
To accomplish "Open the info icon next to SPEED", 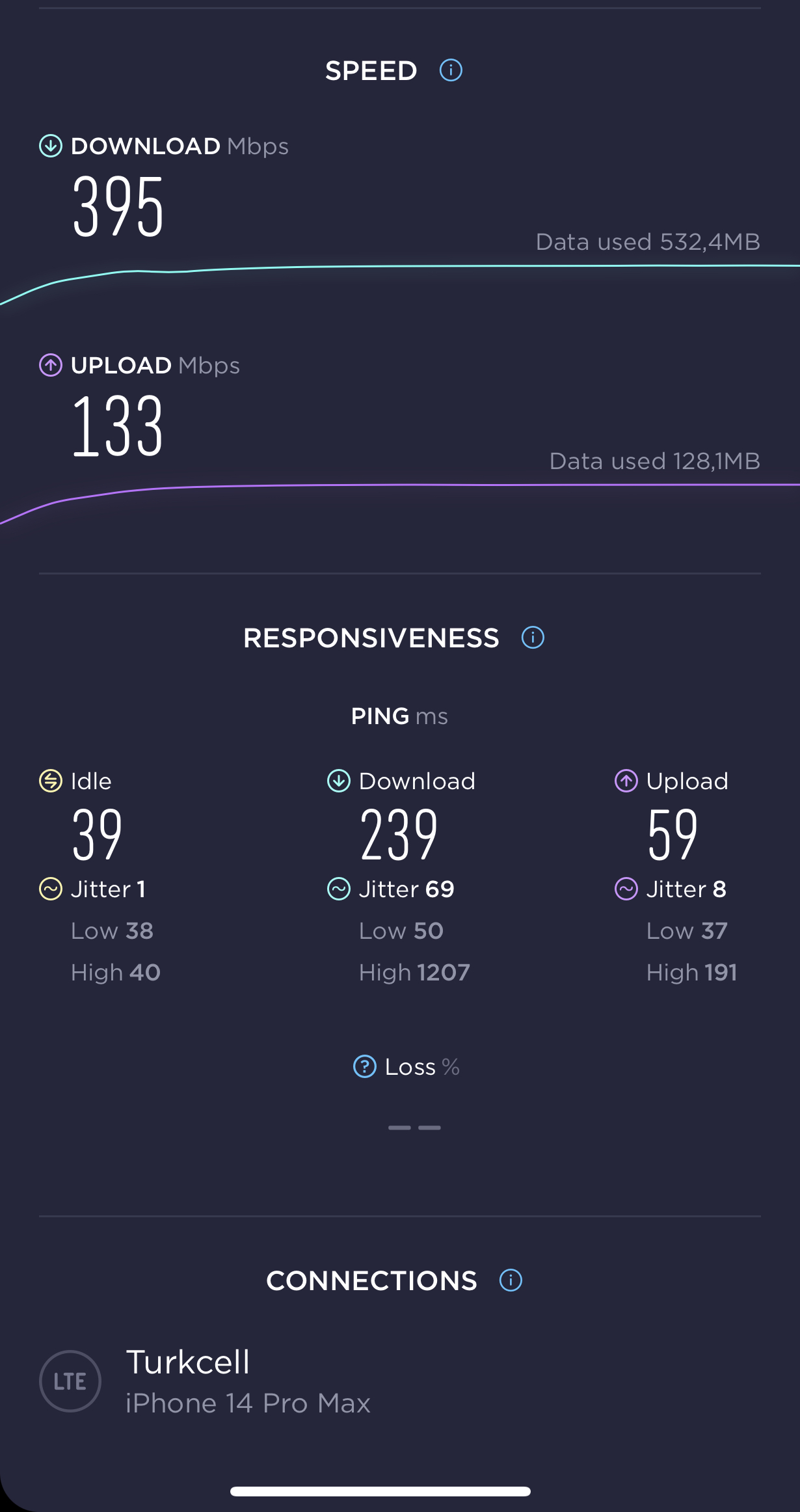I will (x=451, y=70).
